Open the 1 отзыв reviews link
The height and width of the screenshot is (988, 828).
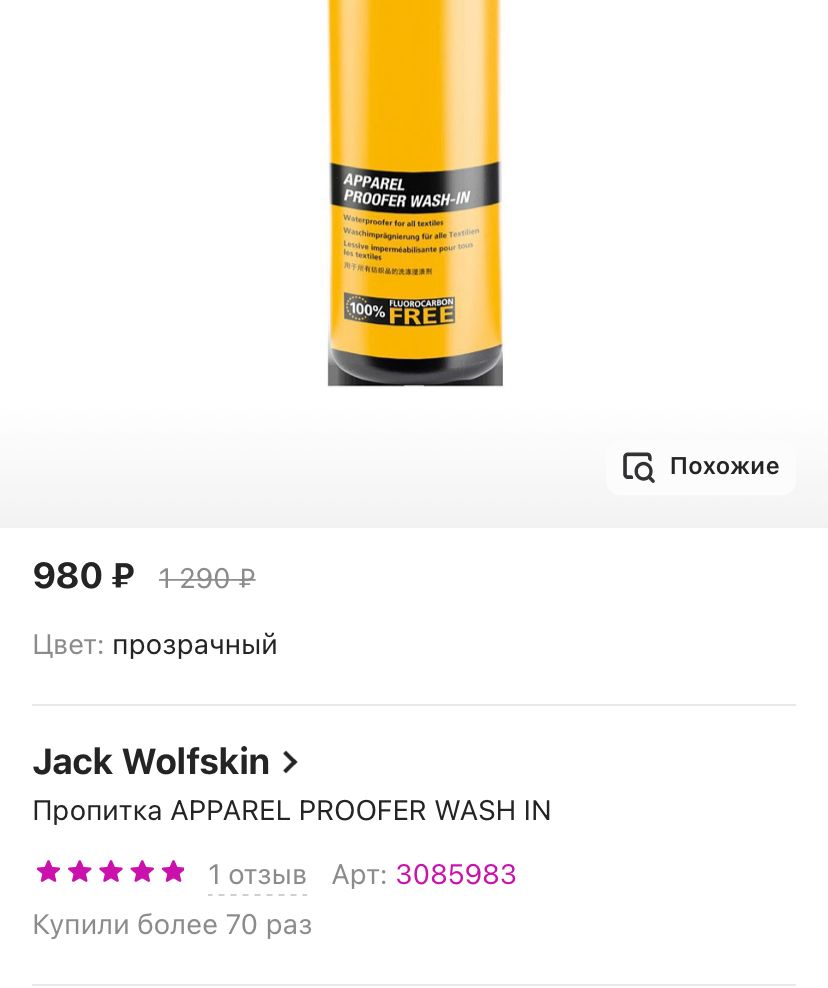click(257, 874)
